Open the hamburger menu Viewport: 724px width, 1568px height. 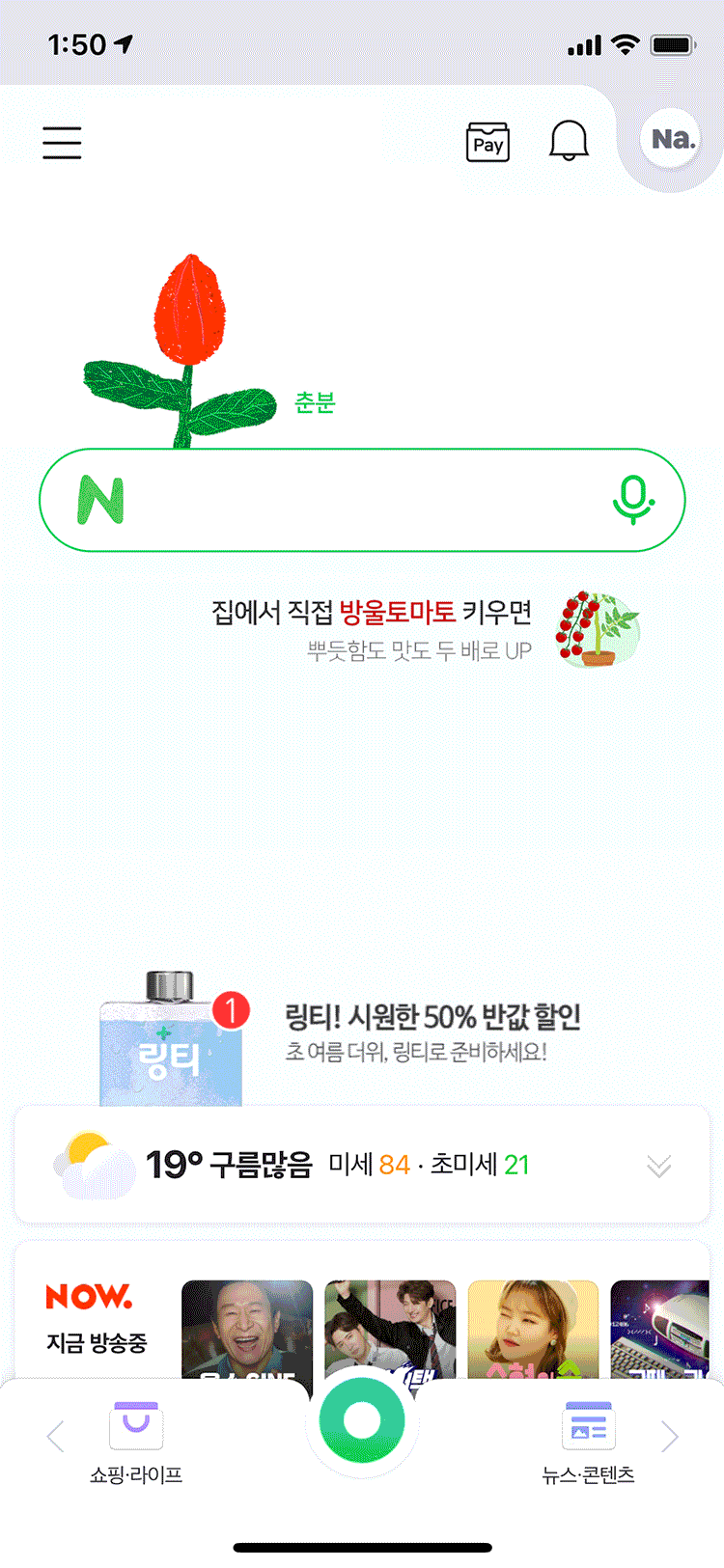coord(62,143)
